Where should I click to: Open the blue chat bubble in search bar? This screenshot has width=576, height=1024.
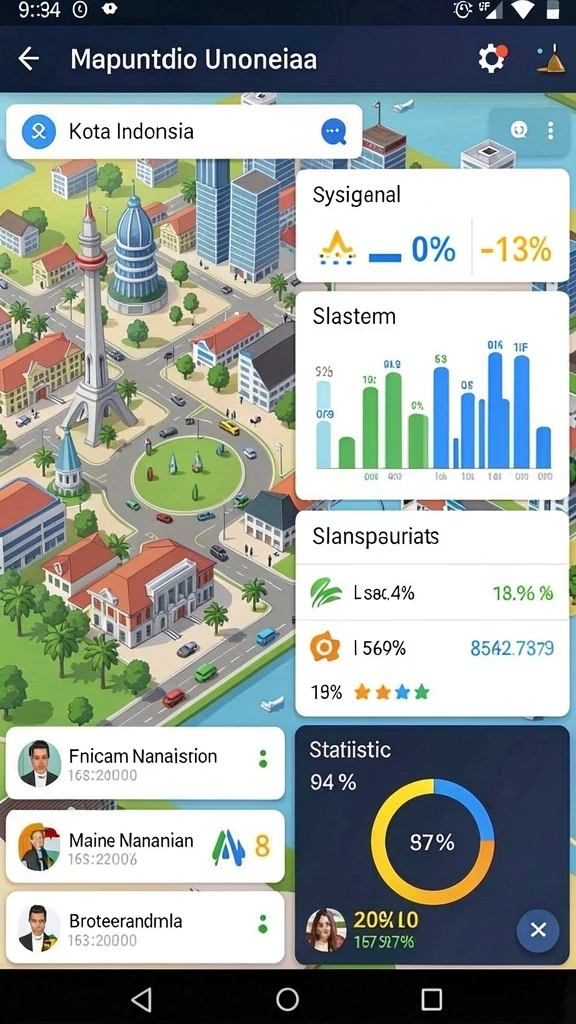(x=334, y=132)
